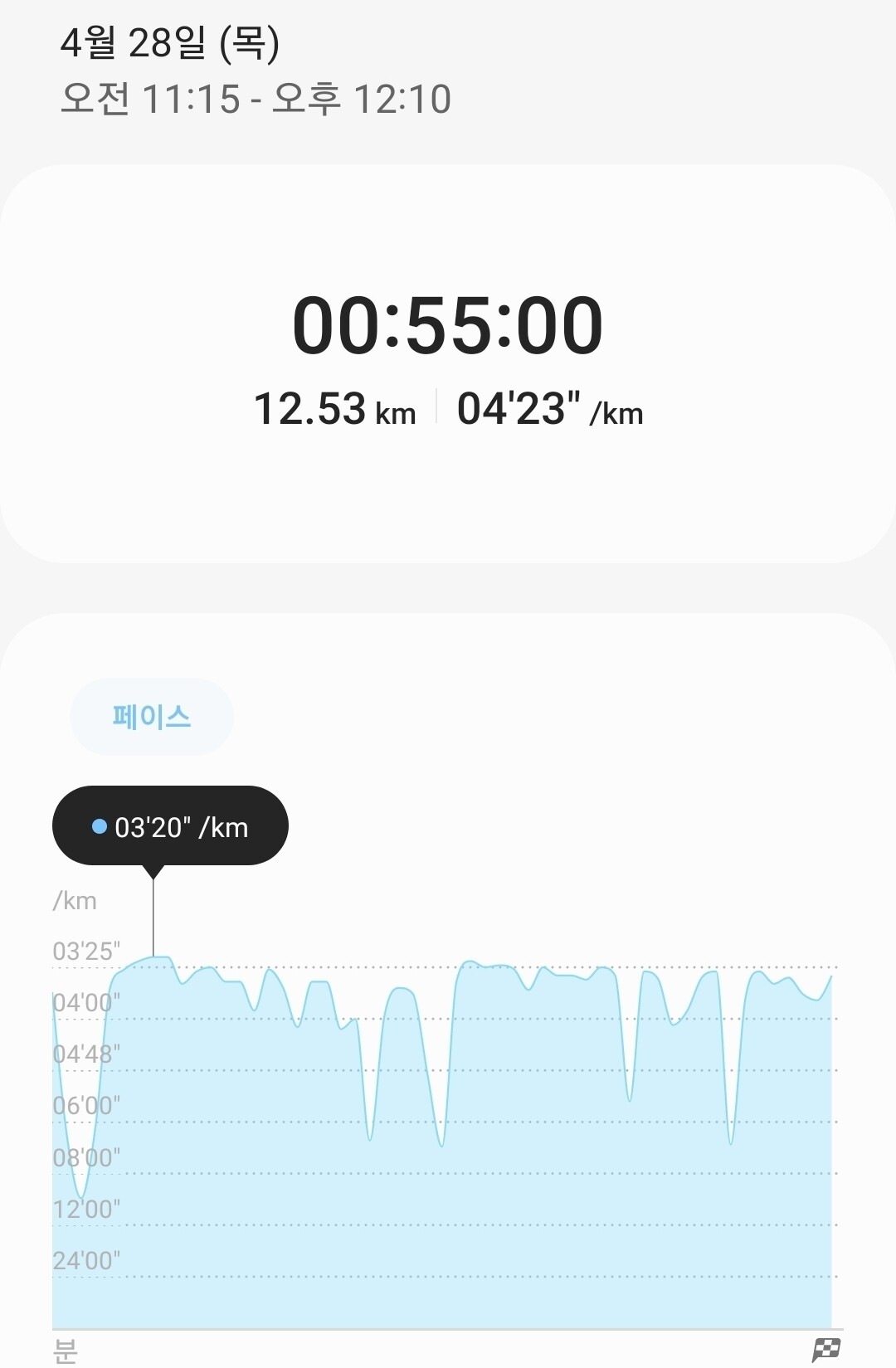Click the /km axis unit label

(73, 901)
